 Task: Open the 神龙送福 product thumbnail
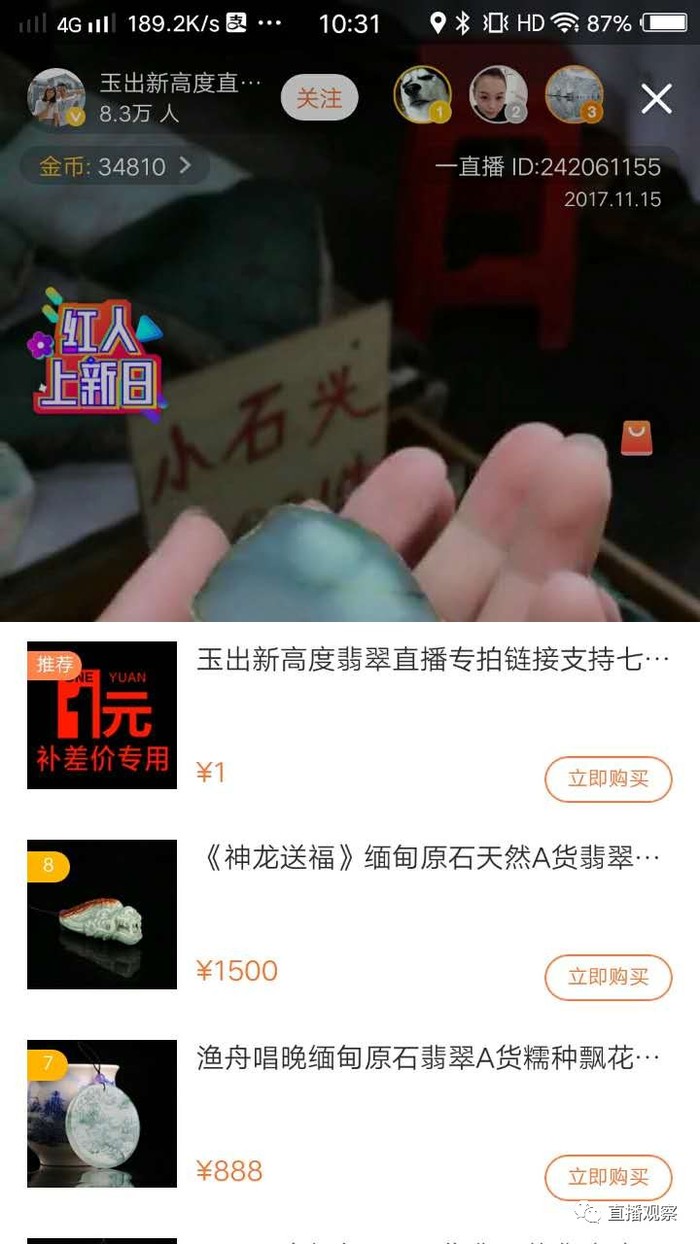tap(102, 914)
